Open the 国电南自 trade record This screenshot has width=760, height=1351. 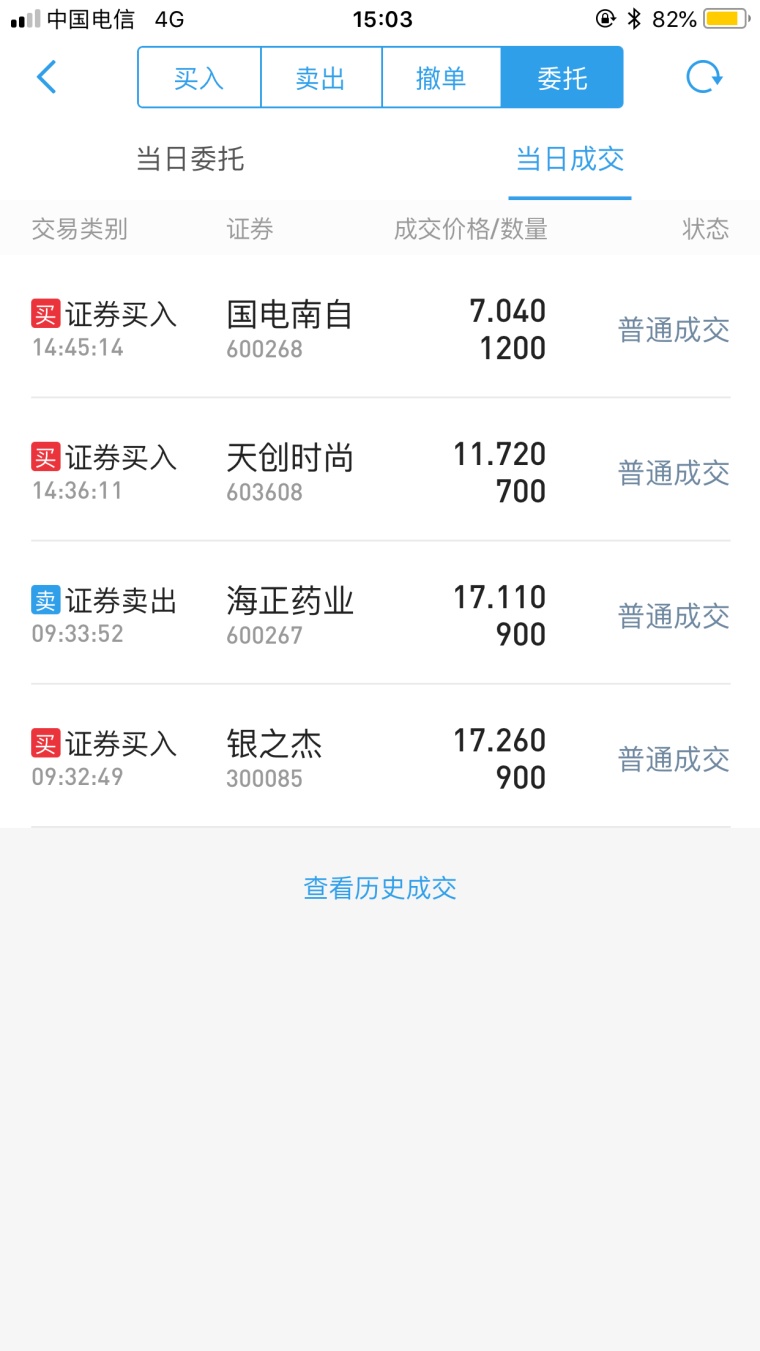pos(380,329)
